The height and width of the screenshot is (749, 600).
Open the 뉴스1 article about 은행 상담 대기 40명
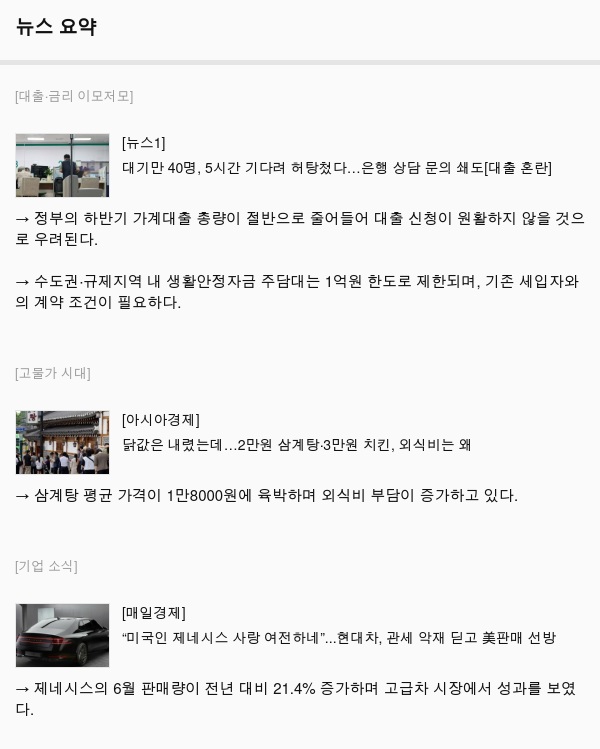coord(336,168)
